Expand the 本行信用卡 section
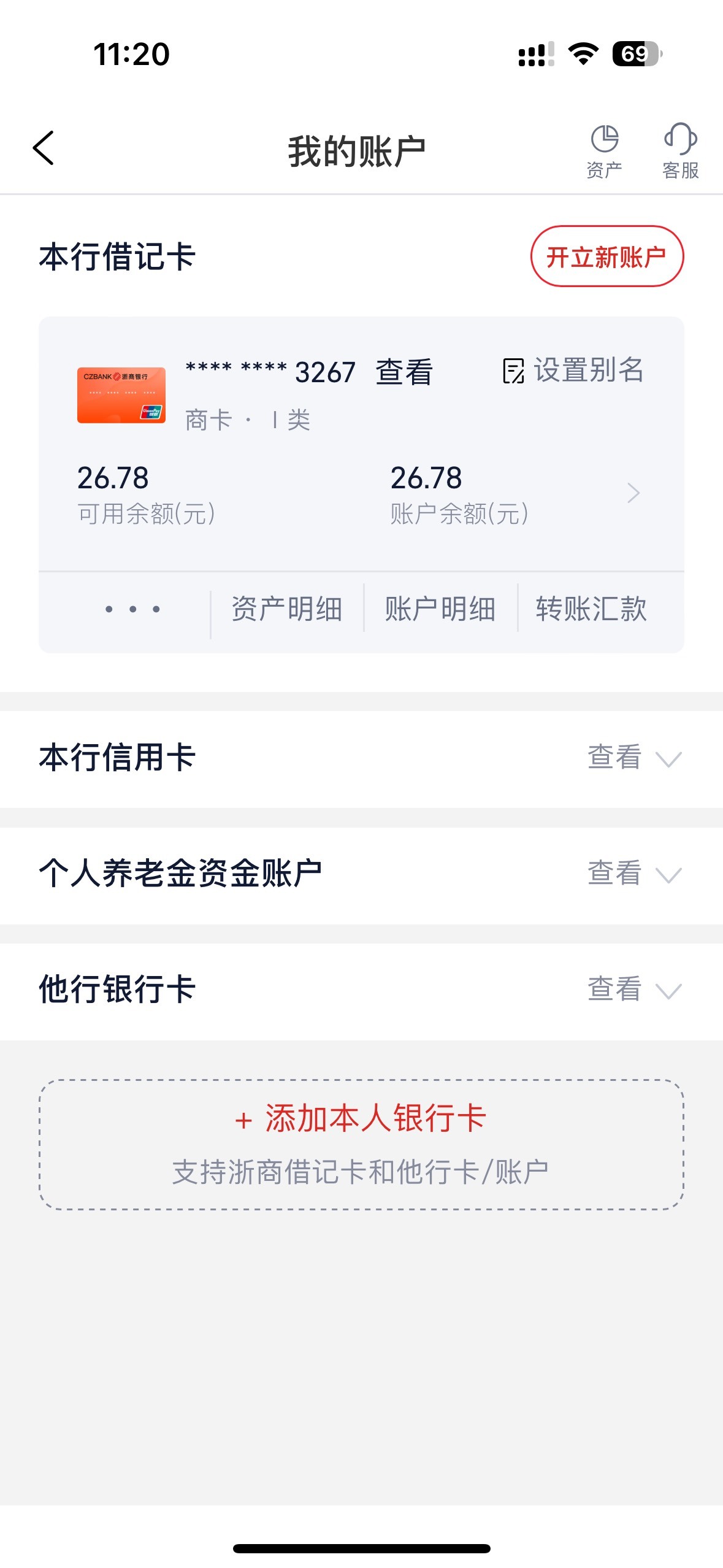This screenshot has height=1568, width=723. pyautogui.click(x=361, y=758)
